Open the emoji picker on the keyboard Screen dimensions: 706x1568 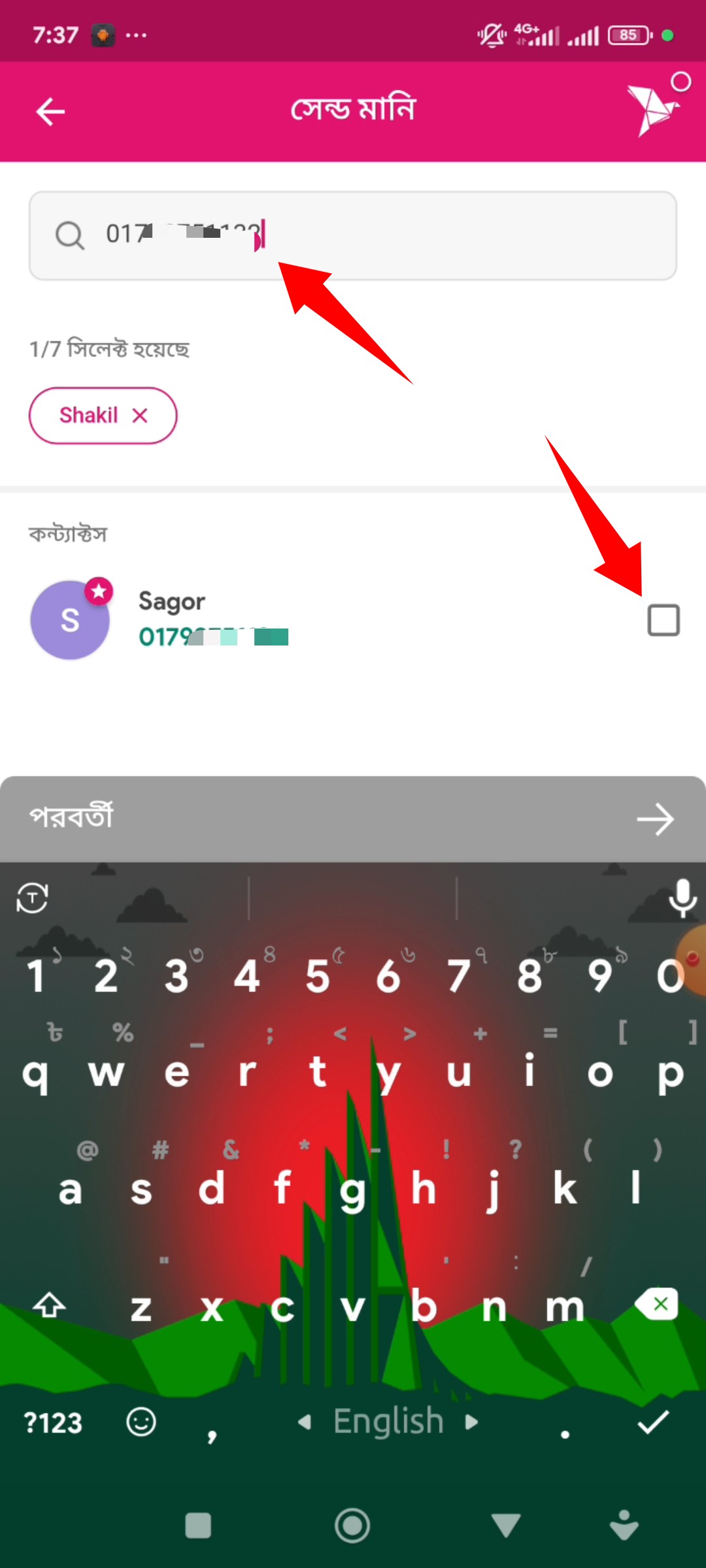pyautogui.click(x=141, y=1422)
